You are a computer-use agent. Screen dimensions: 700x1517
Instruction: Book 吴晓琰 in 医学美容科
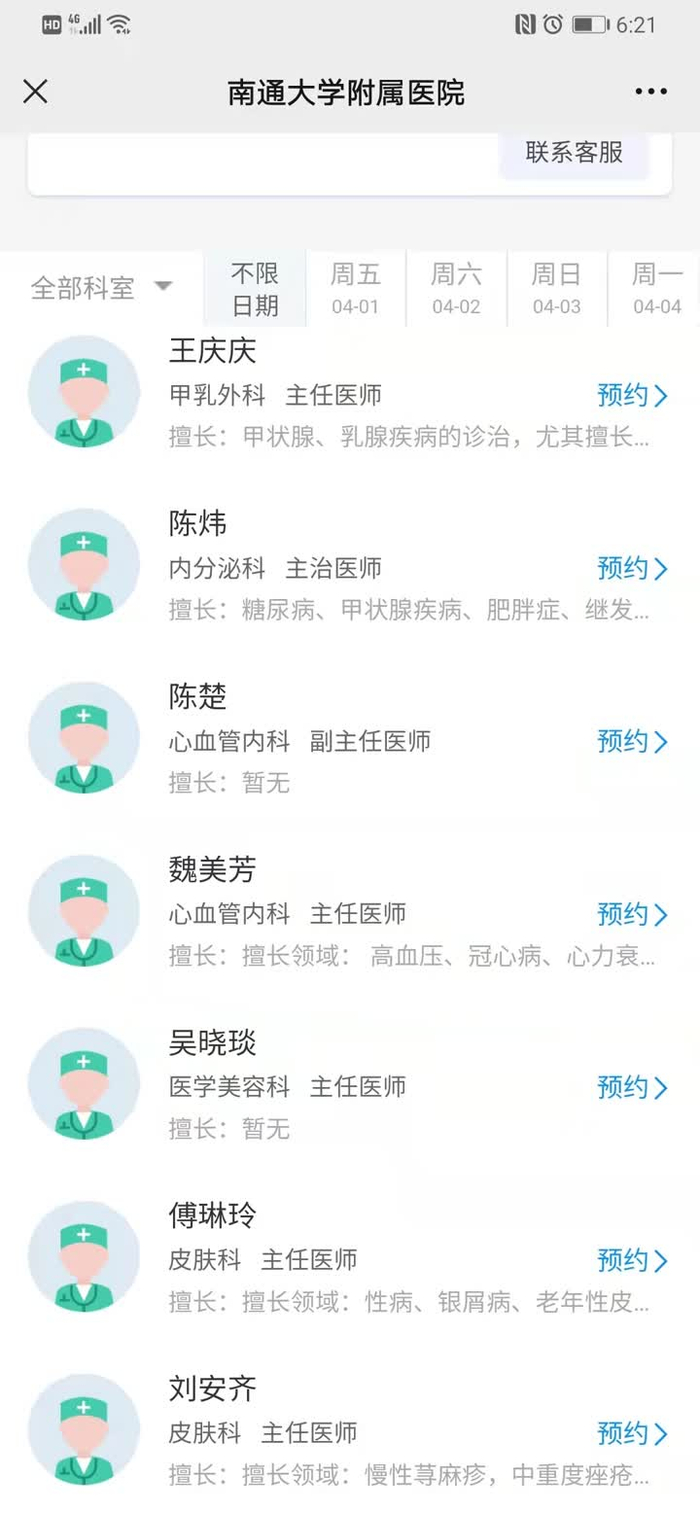(x=632, y=1088)
